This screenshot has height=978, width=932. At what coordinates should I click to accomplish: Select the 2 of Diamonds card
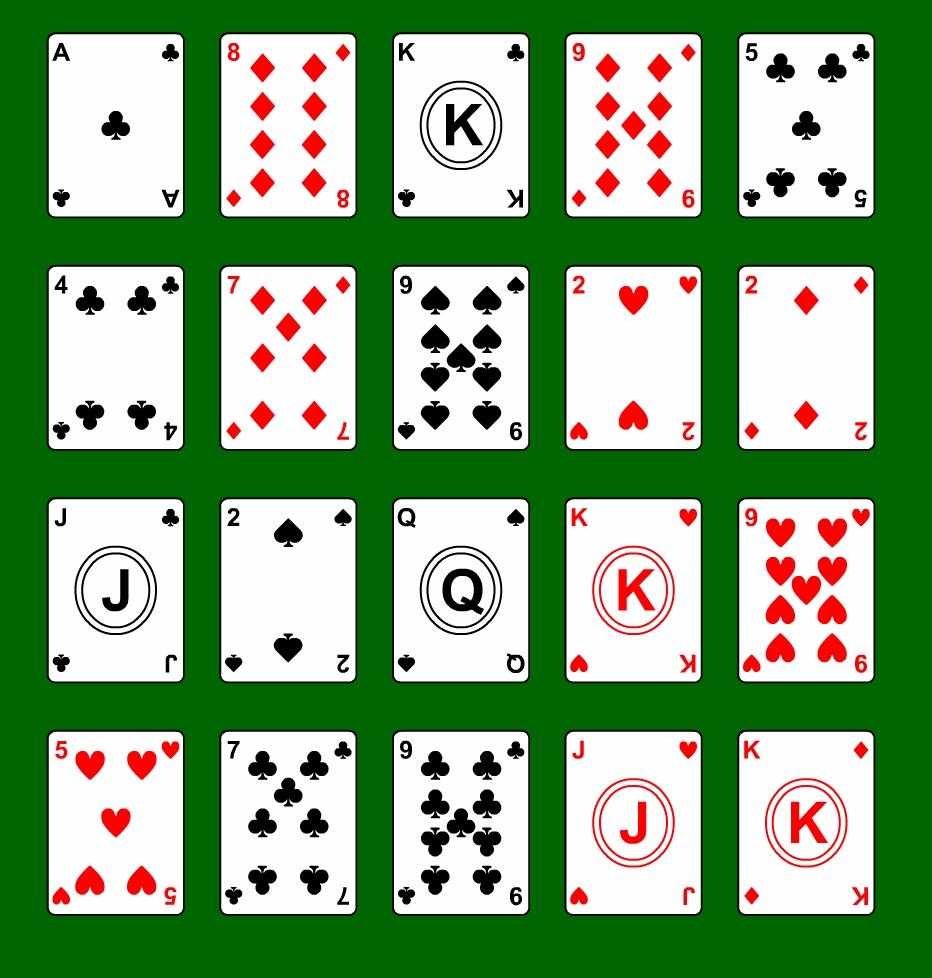(x=806, y=358)
